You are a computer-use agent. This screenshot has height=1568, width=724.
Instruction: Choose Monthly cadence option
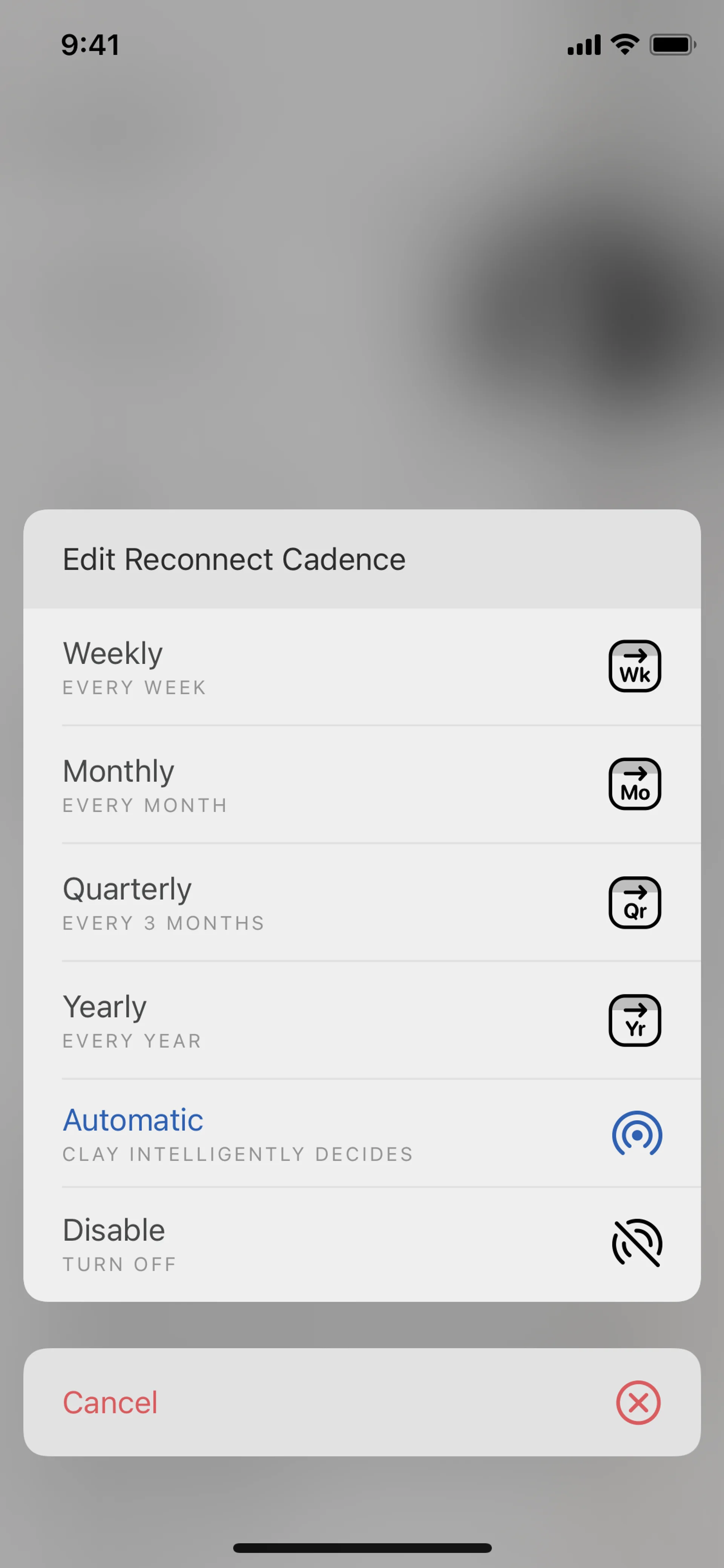click(361, 785)
